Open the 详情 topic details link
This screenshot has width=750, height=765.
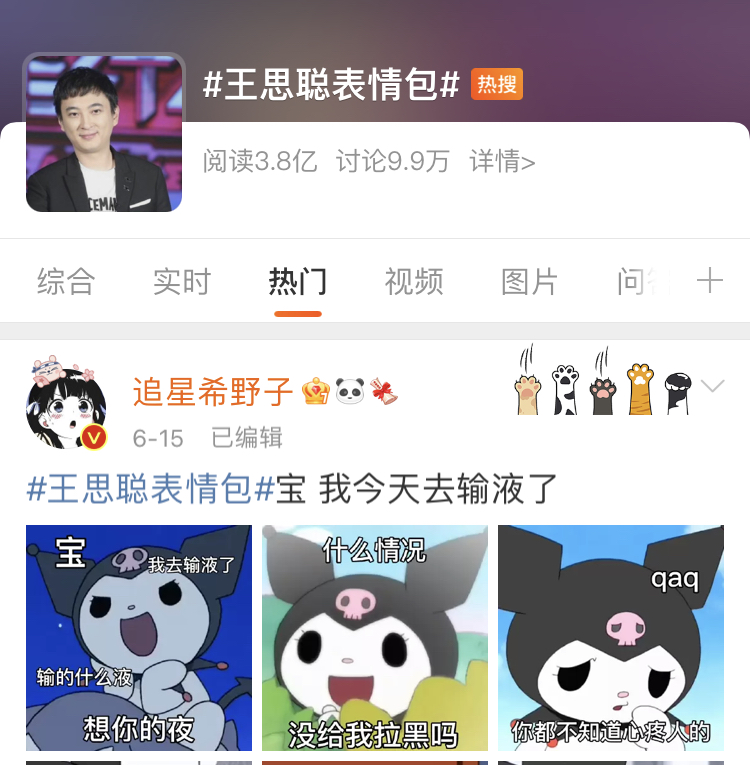(x=502, y=161)
